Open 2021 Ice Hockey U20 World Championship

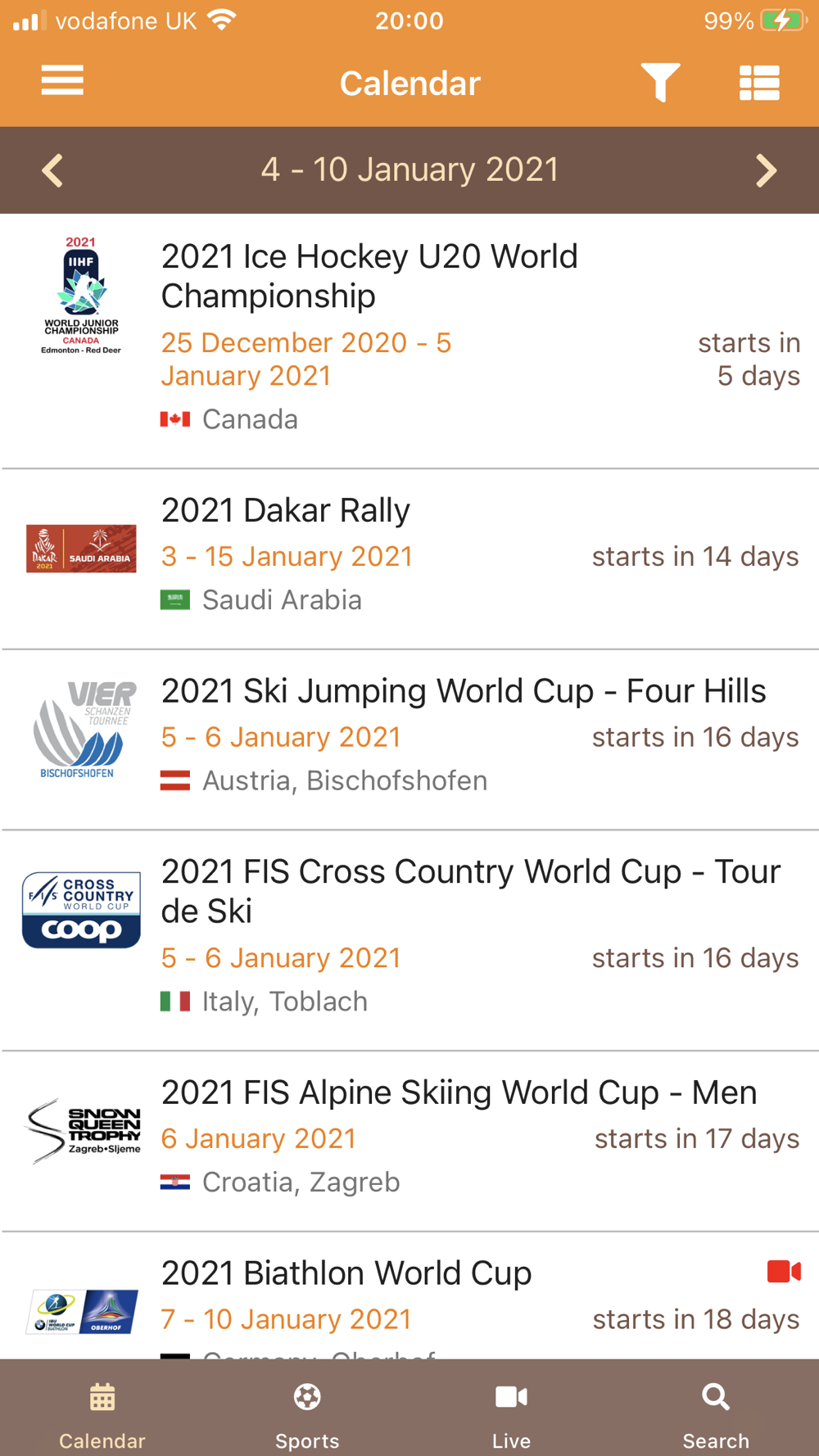(x=409, y=341)
